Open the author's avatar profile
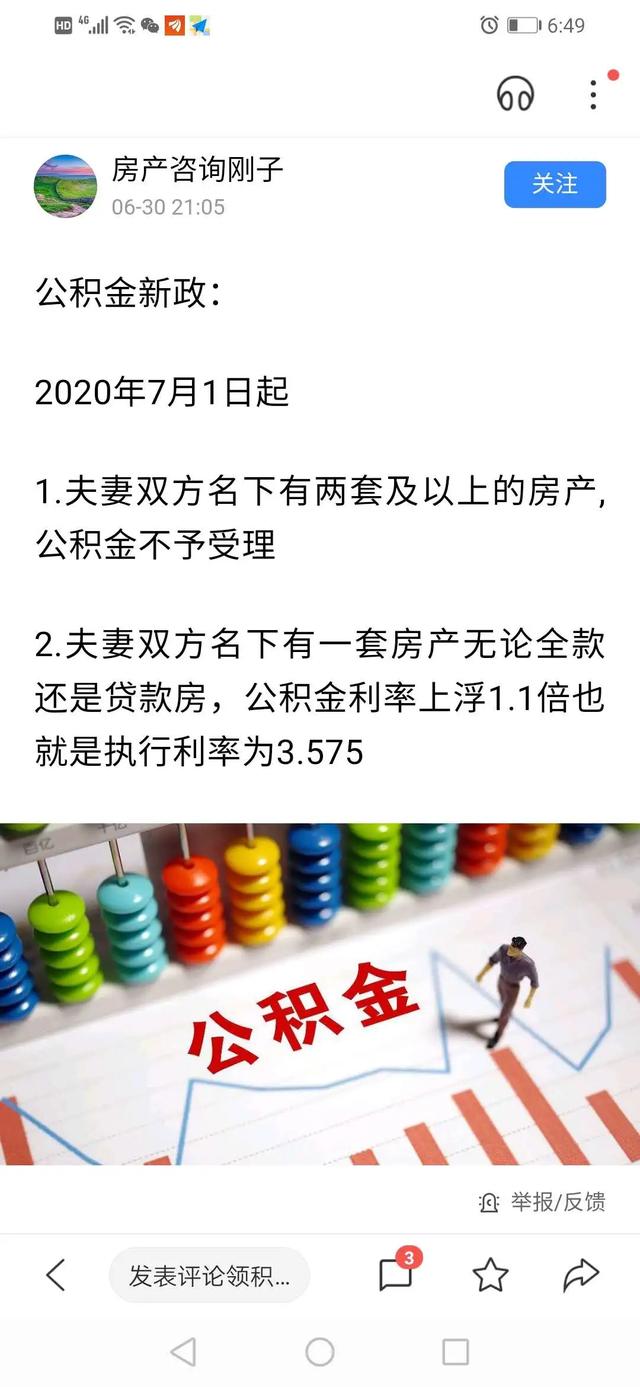The image size is (640, 1387). click(65, 186)
